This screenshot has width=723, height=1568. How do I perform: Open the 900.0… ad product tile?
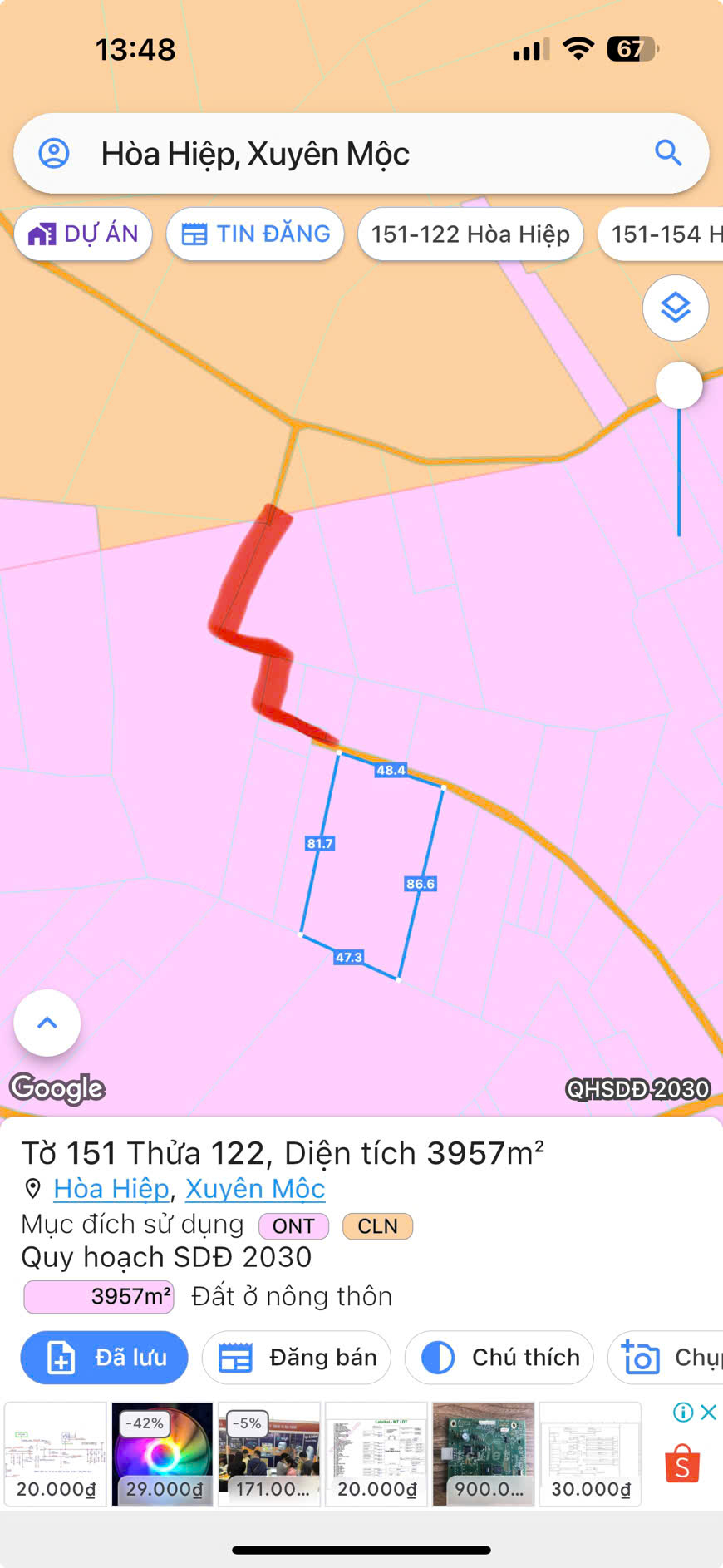point(483,1454)
